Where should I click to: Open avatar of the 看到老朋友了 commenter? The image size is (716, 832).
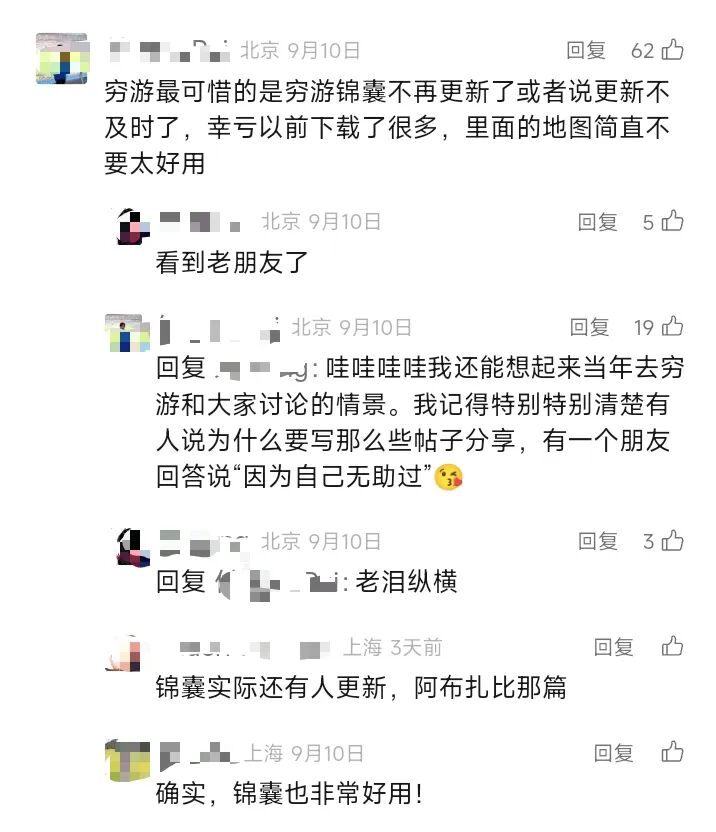pos(134,227)
